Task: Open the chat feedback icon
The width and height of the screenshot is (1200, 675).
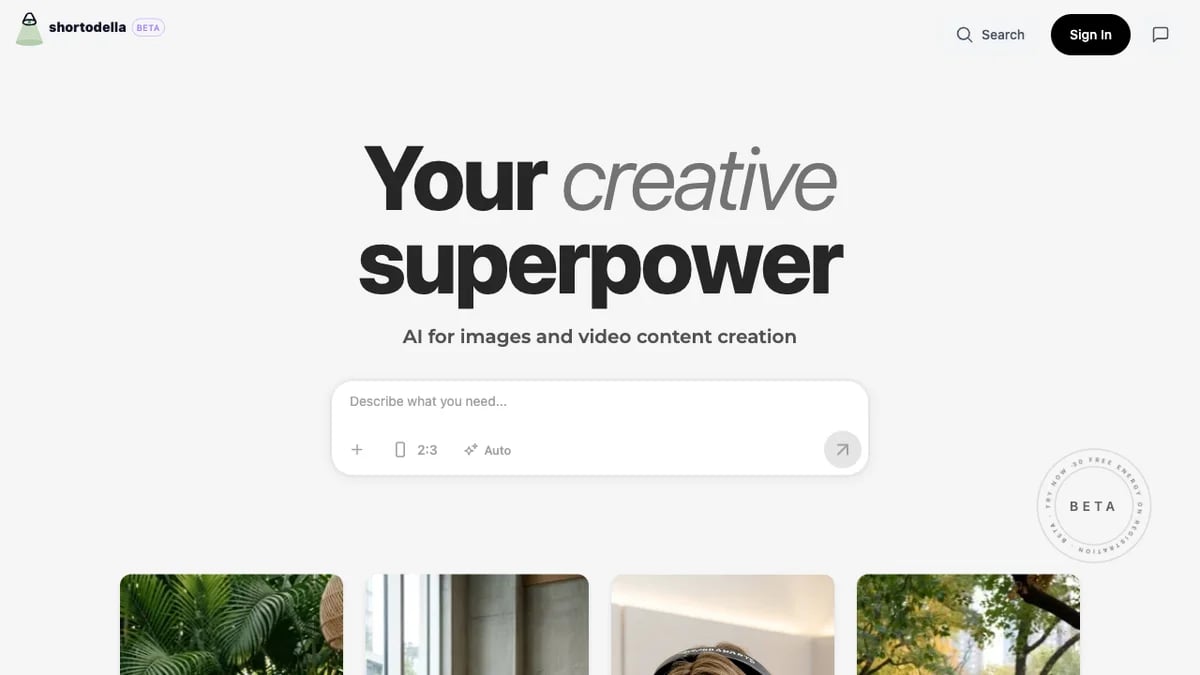Action: [1160, 35]
